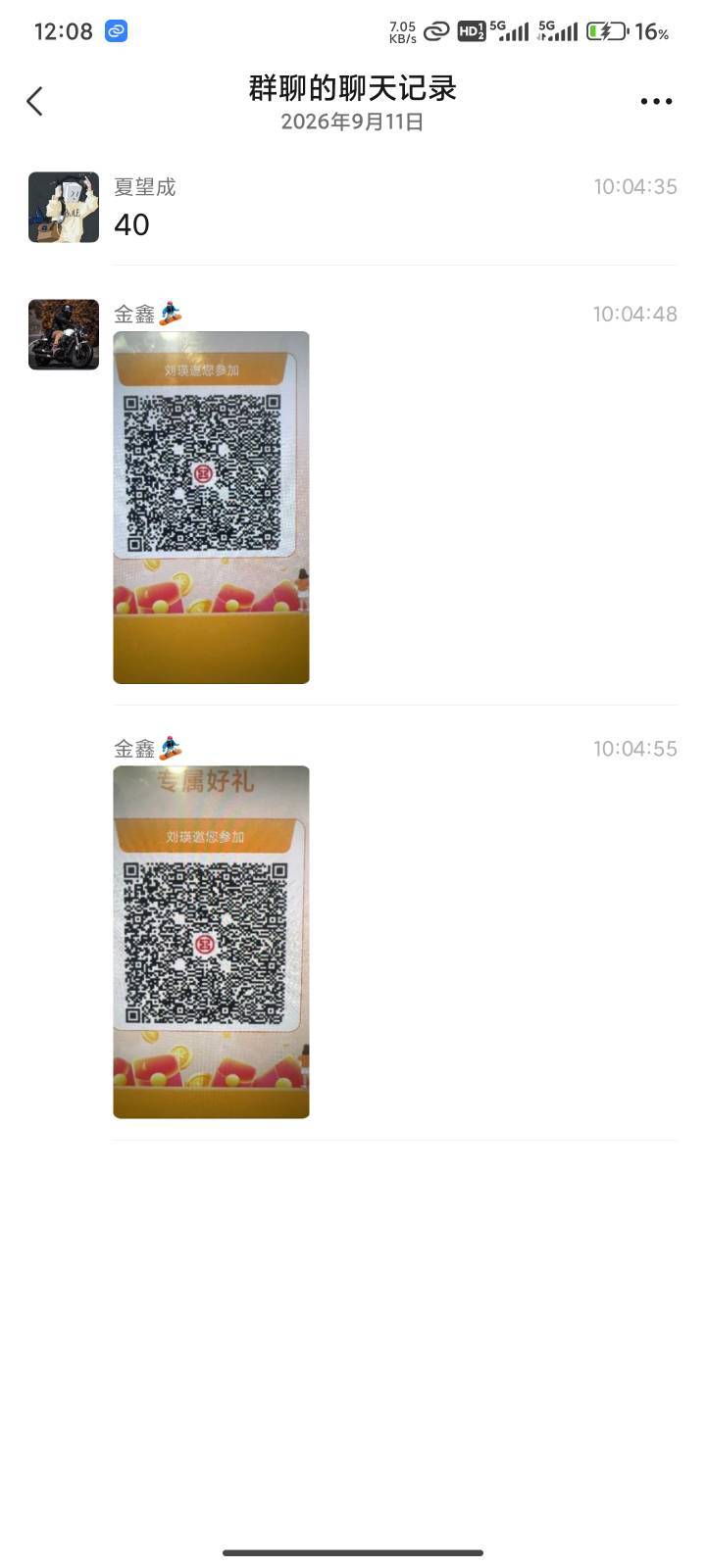The height and width of the screenshot is (1568, 706).
Task: Open 金鑫's motorcycle profile avatar
Action: pyautogui.click(x=64, y=334)
